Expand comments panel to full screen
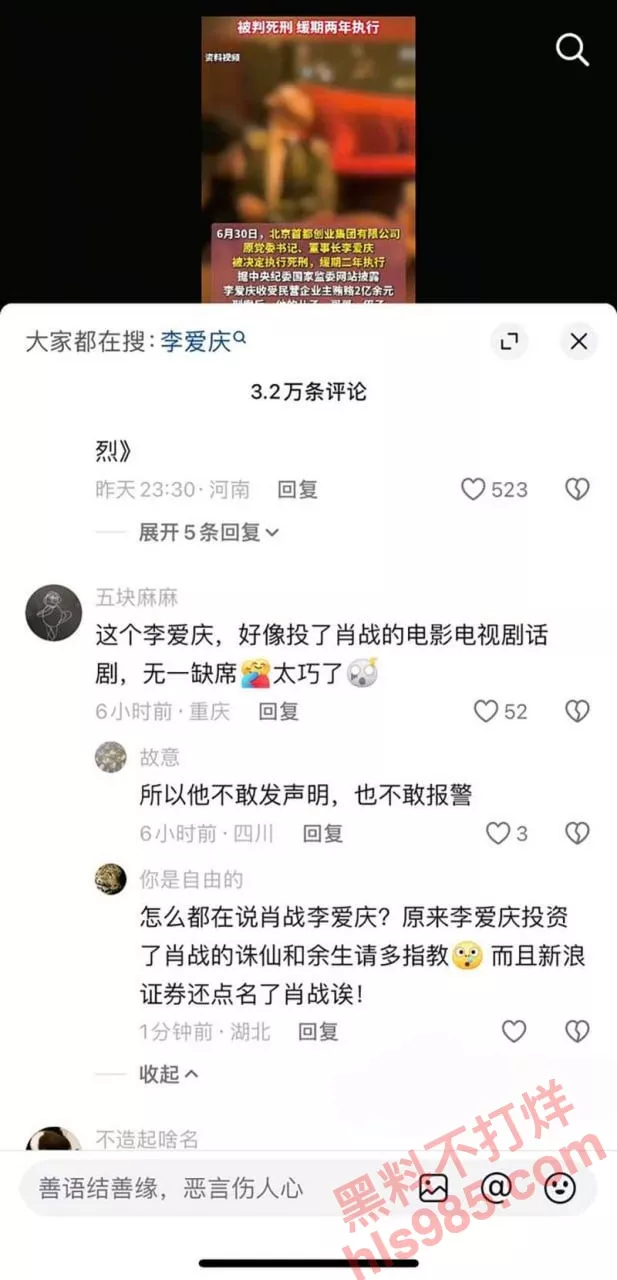 (x=510, y=342)
